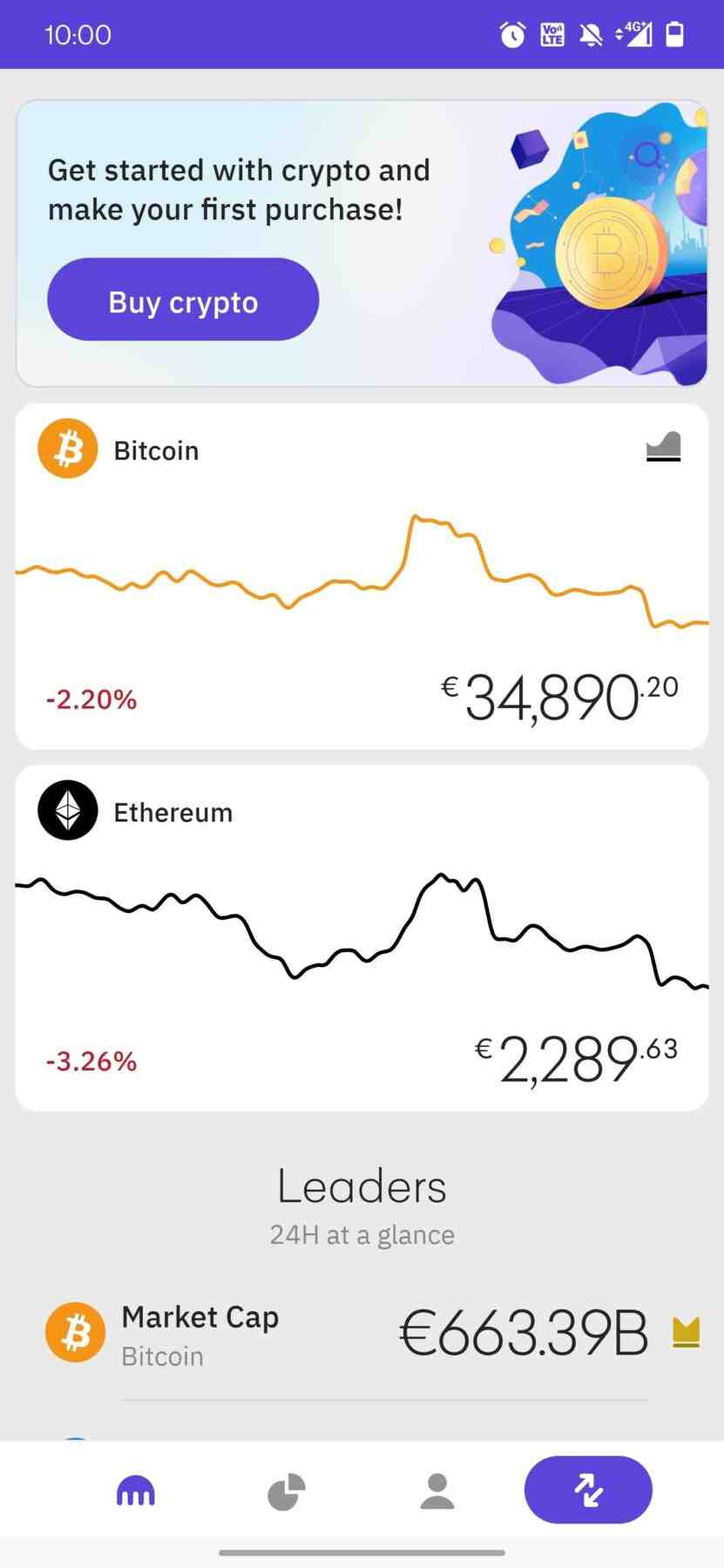Image resolution: width=724 pixels, height=1568 pixels.
Task: Open the Bitcoin Market Cap leader row
Action: 372,1334
